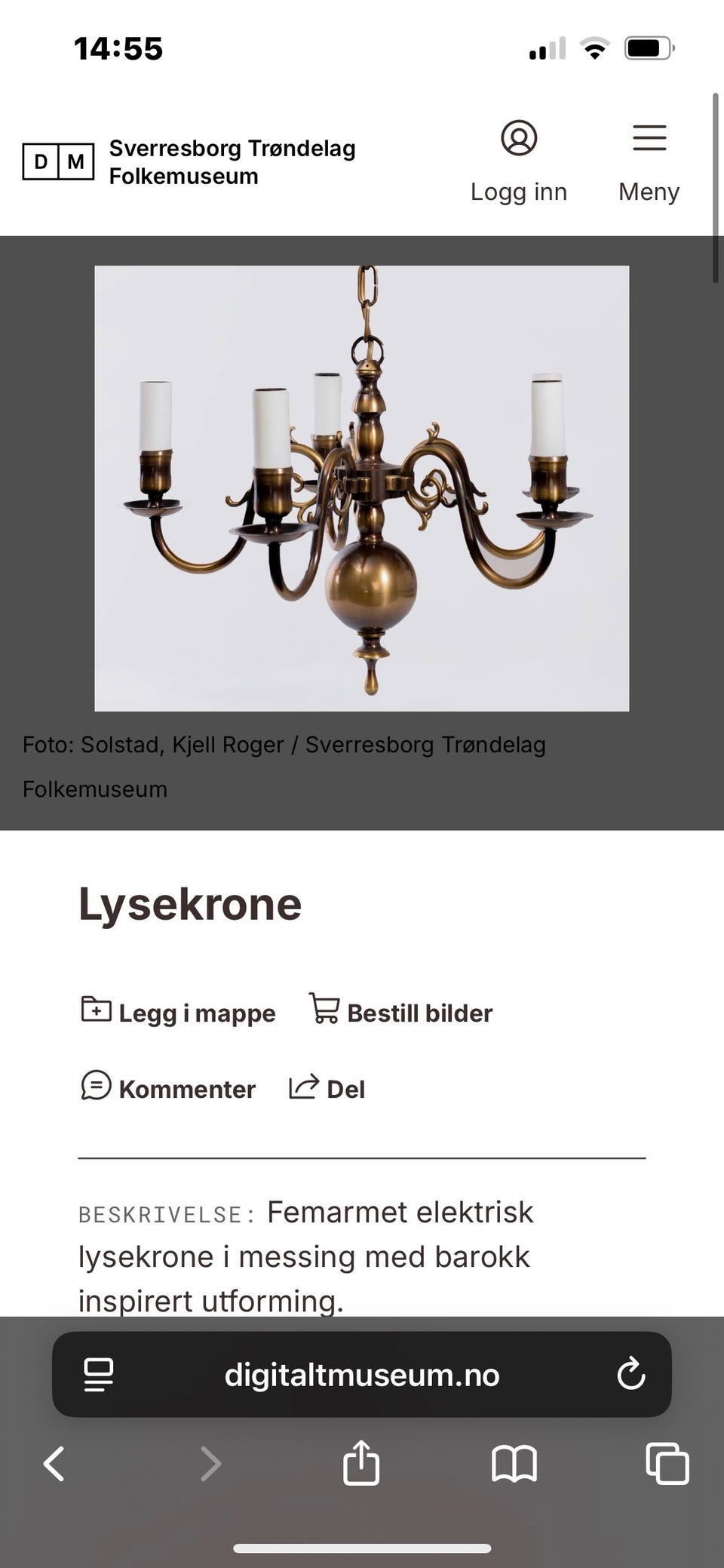The image size is (724, 1568).
Task: Open the Safari share sheet icon
Action: (362, 1465)
